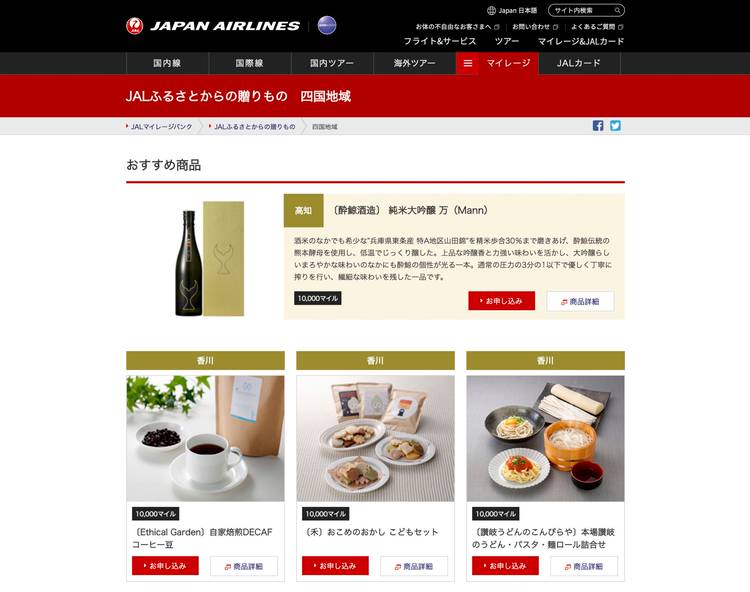The width and height of the screenshot is (750, 592).
Task: Tap お申し込み for 純米大吟醸 万 sake
Action: 501,301
